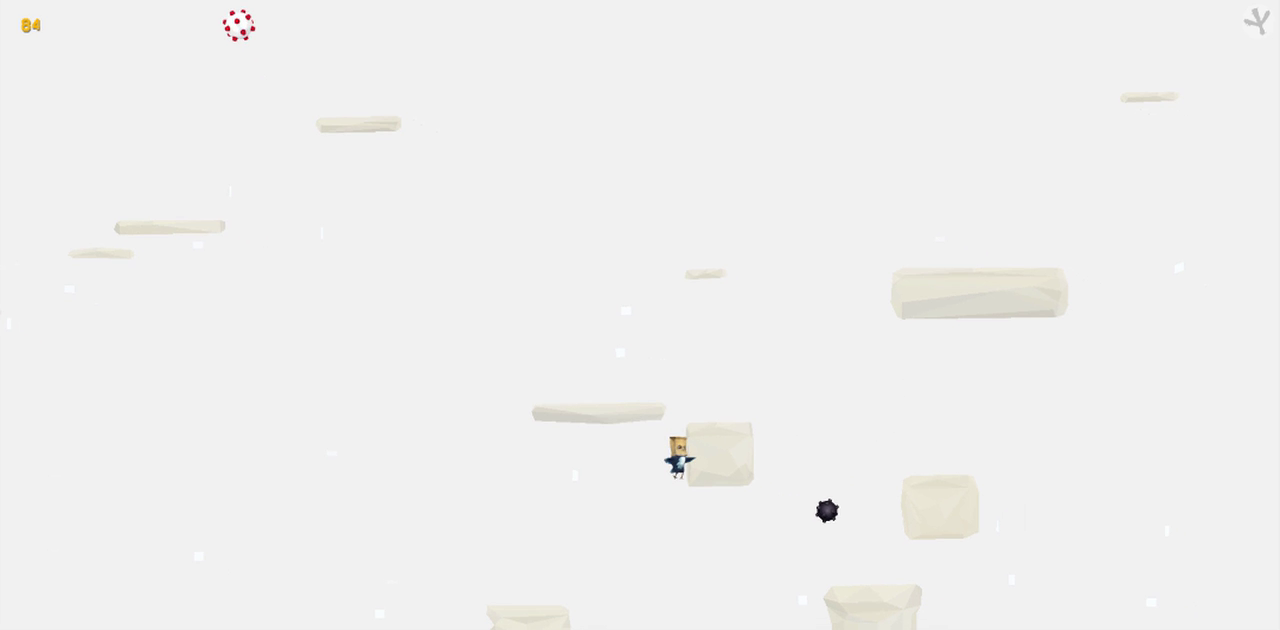Tap the Y-shaped menu icon in the corner
This screenshot has height=630, width=1280.
pos(1257,21)
